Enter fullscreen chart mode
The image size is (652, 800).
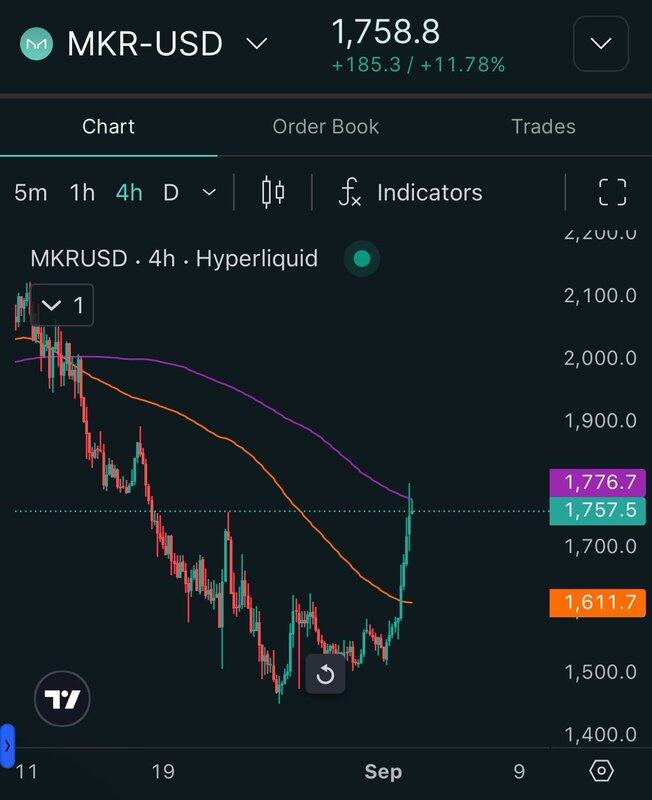612,192
